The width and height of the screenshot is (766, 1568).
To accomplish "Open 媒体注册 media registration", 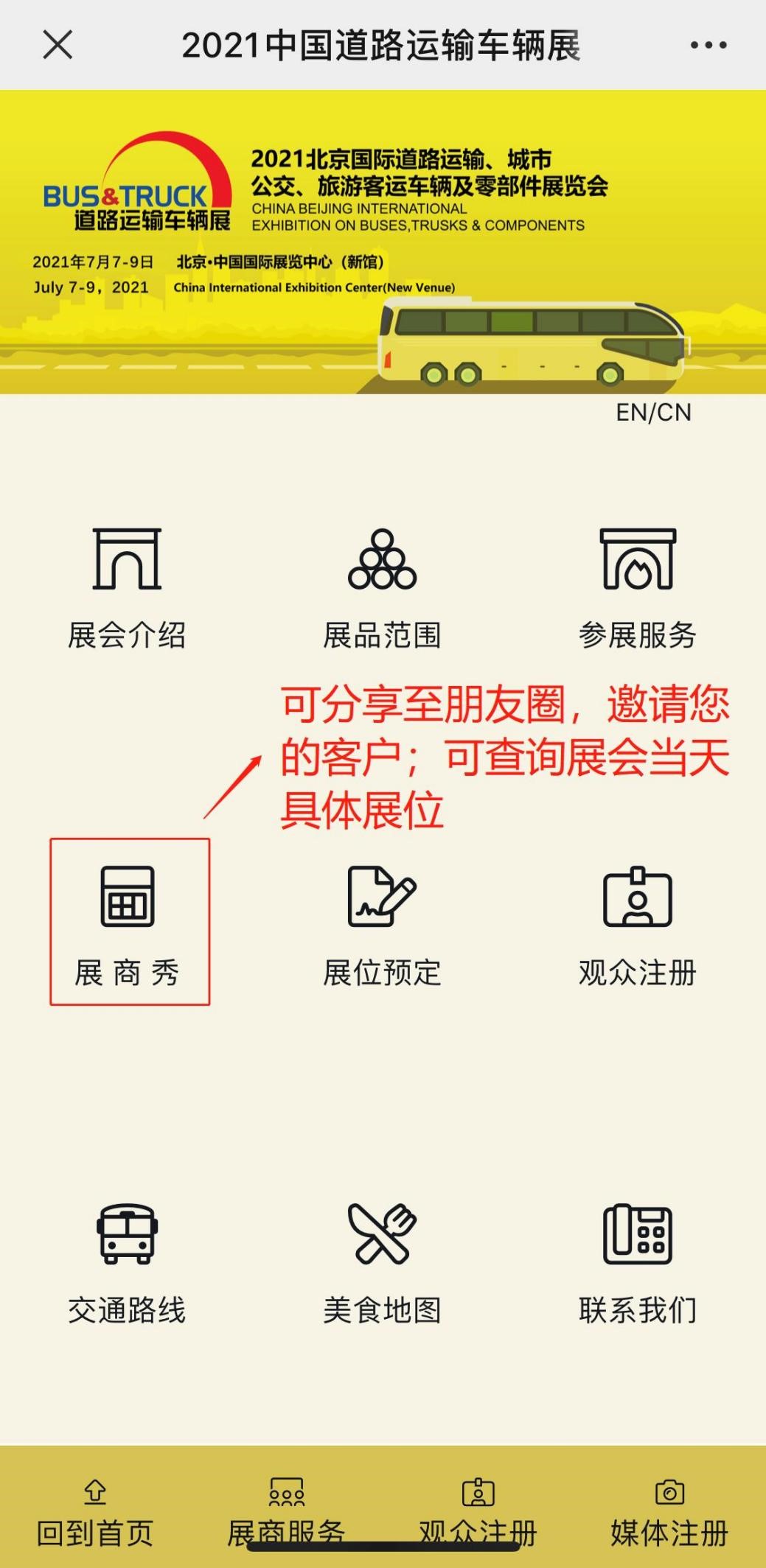I will [669, 1511].
